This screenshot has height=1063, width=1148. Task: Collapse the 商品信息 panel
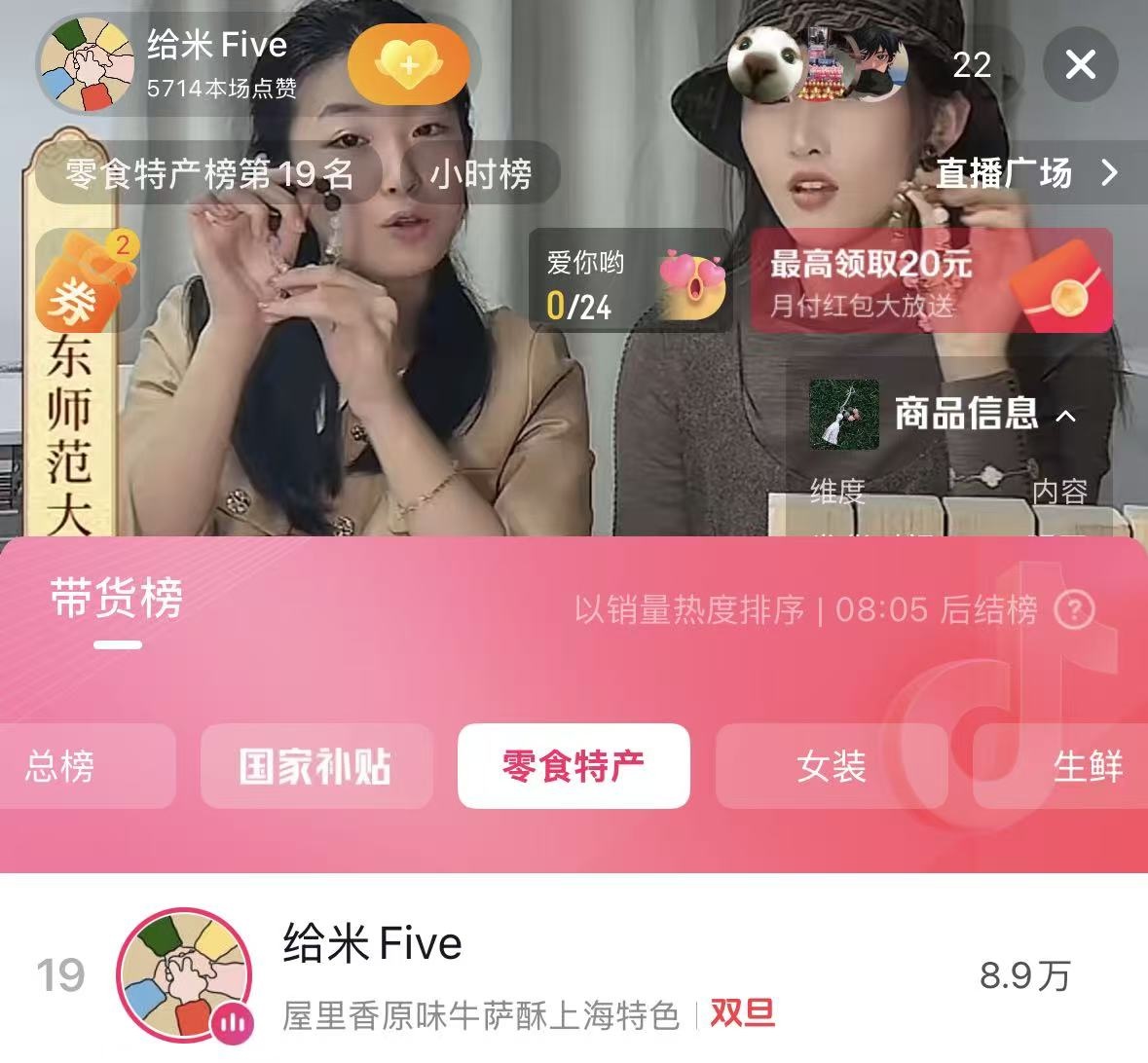(x=1065, y=416)
